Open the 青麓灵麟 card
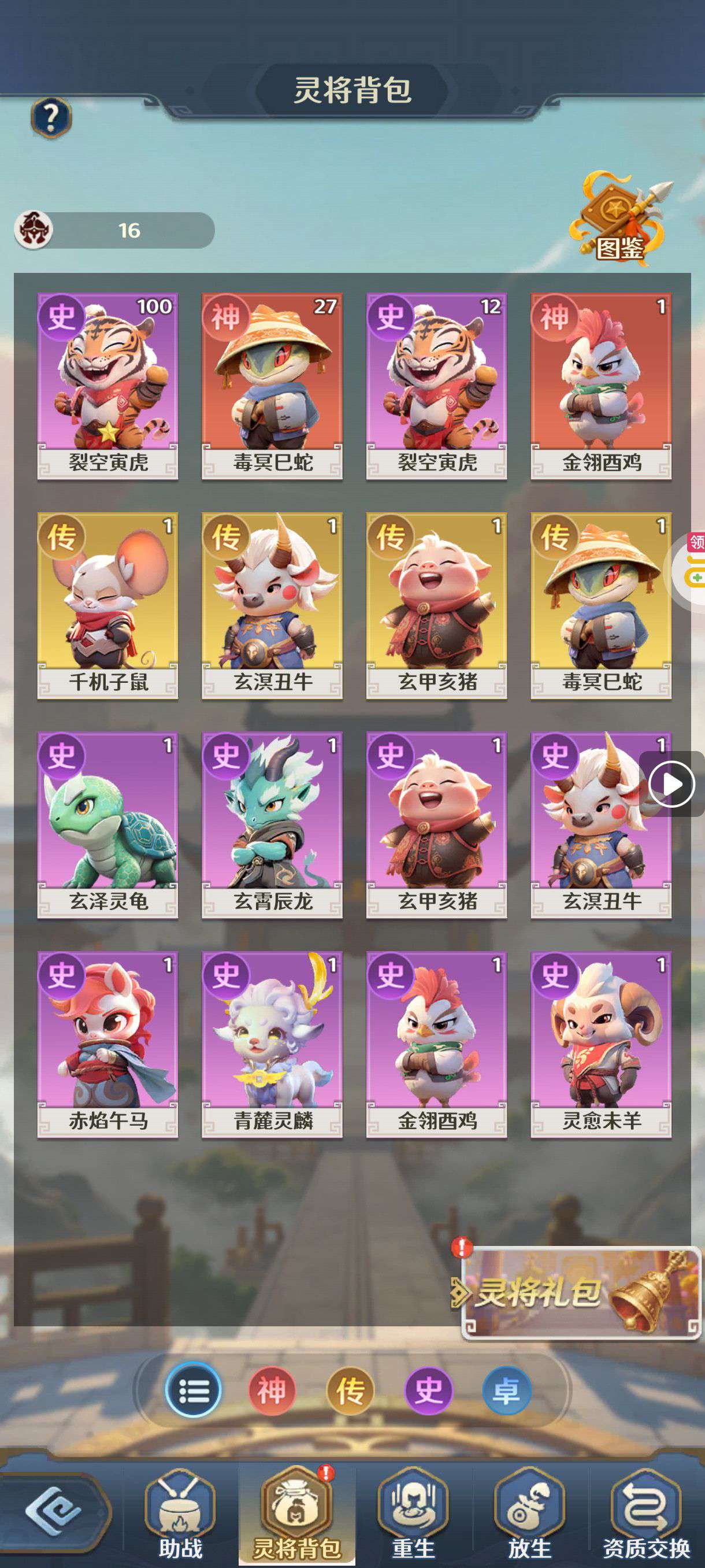This screenshot has width=705, height=1568. tap(272, 1044)
